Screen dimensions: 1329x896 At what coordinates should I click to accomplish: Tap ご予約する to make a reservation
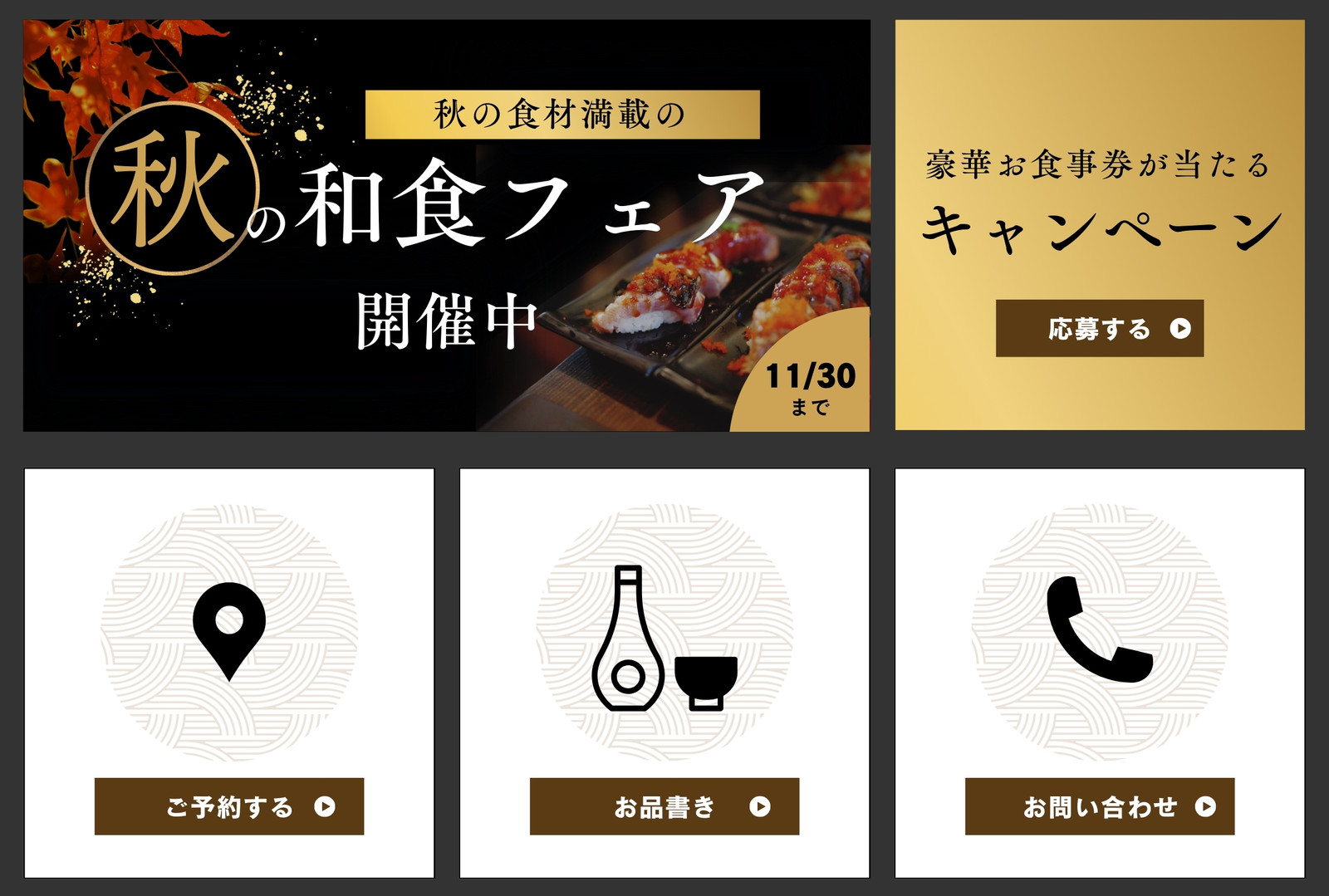(229, 806)
